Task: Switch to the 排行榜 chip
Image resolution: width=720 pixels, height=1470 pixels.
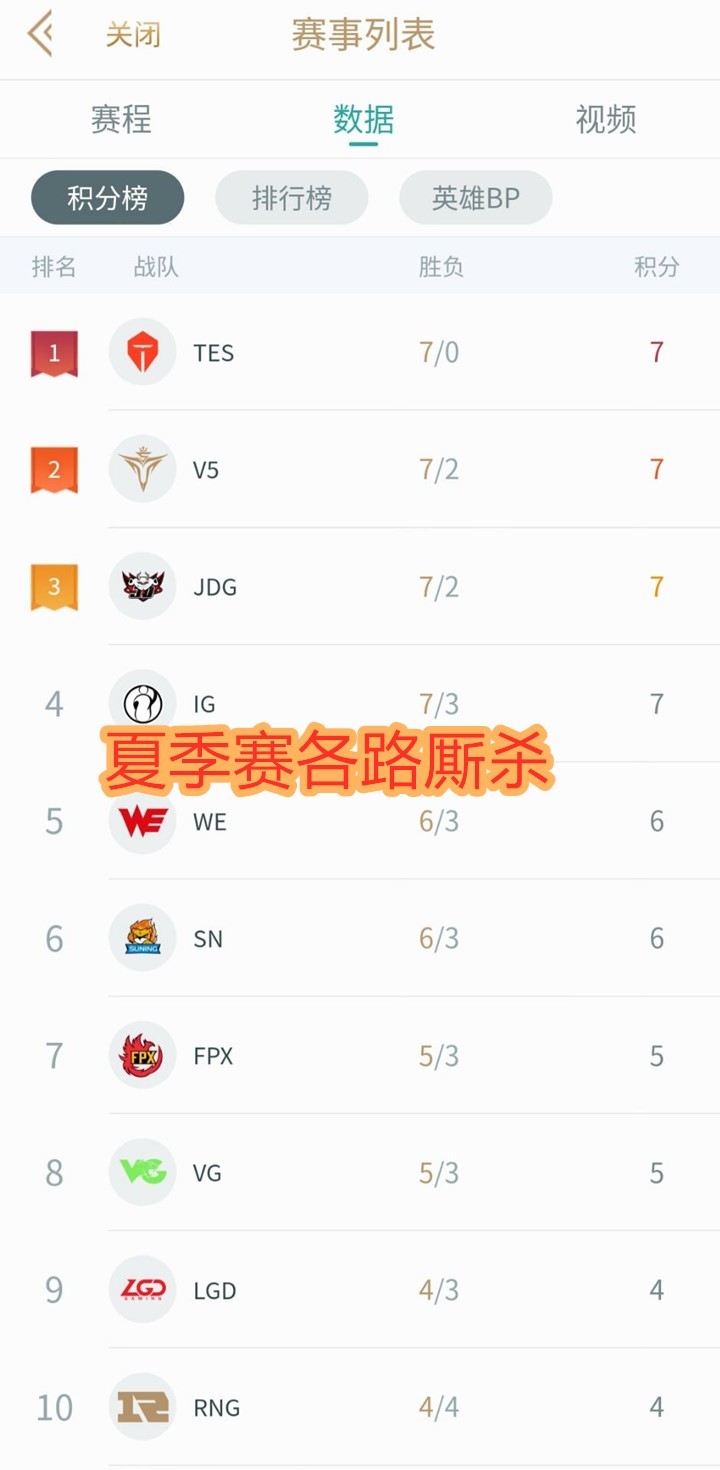Action: (292, 197)
